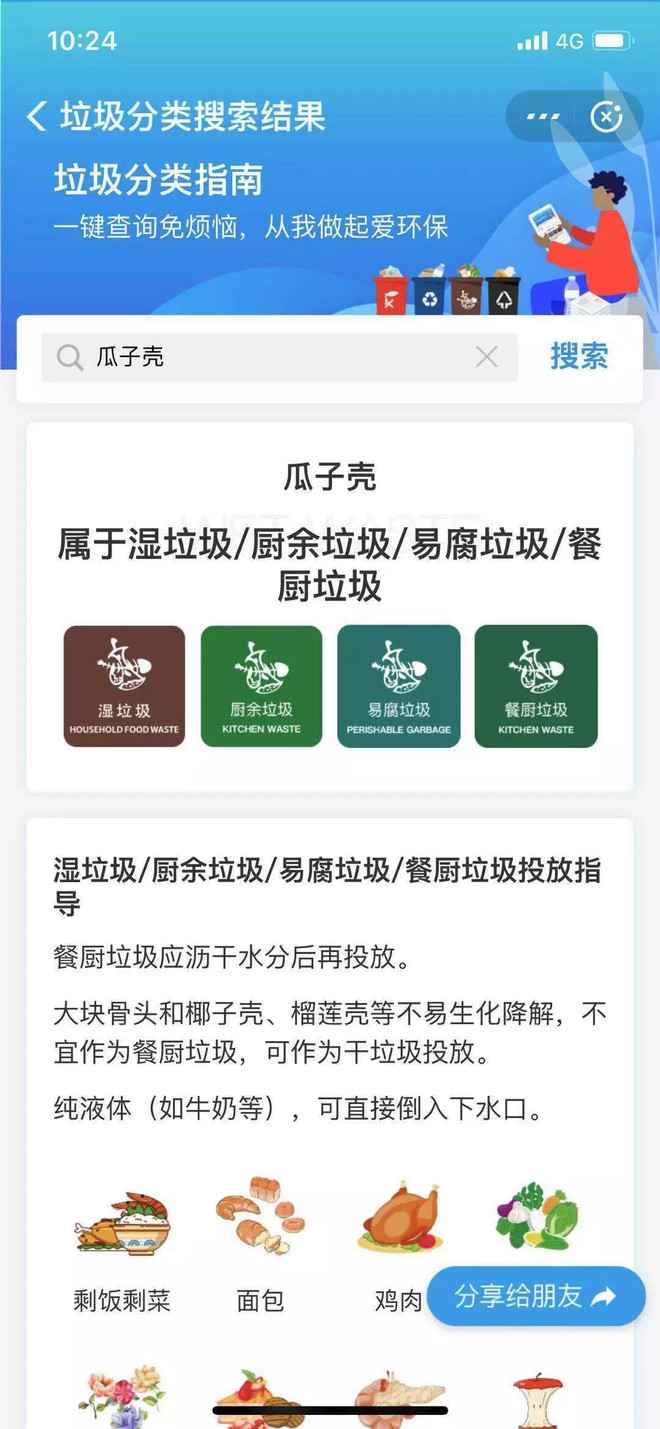The width and height of the screenshot is (660, 1429).
Task: Open the mini program overflow menu
Action: 543,117
